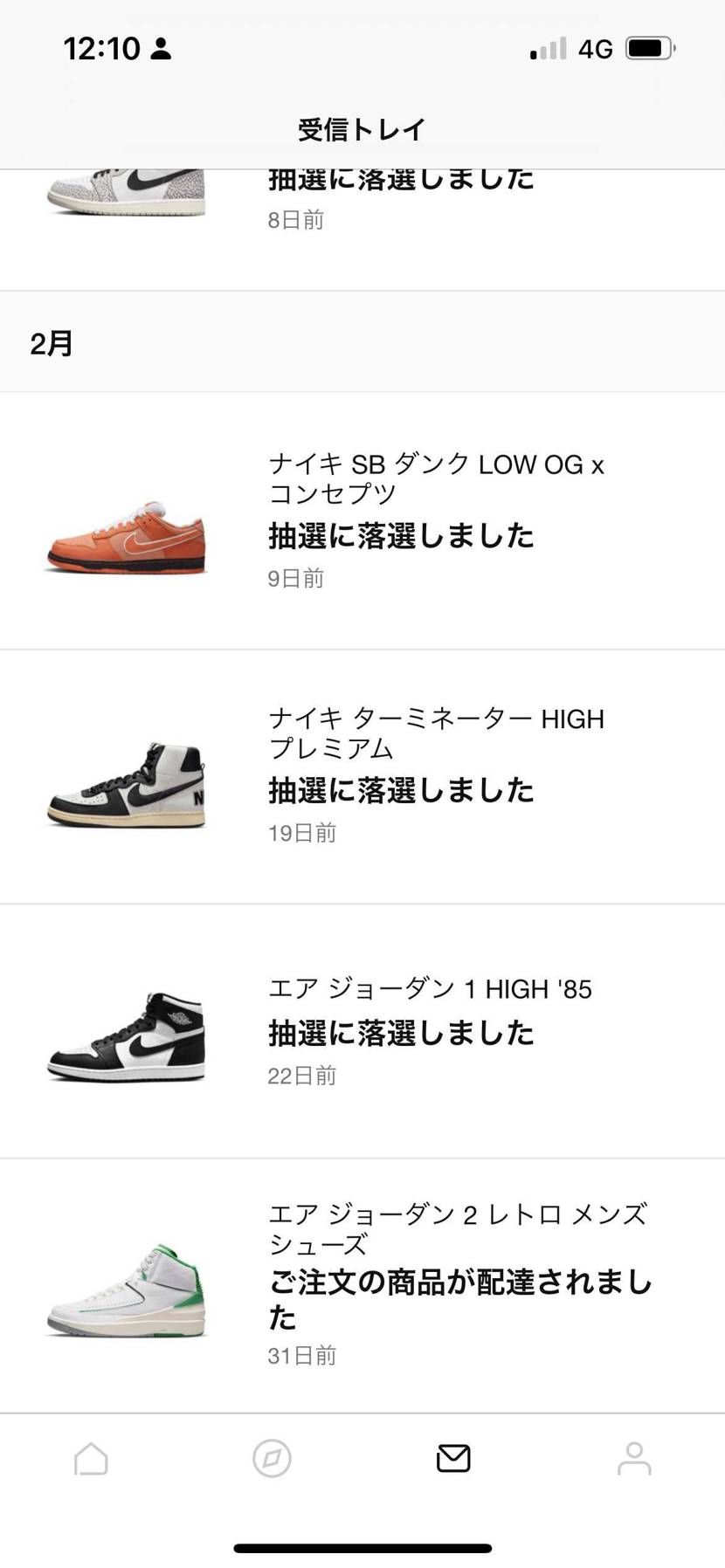Open Discover using the compass icon

[x=271, y=1458]
